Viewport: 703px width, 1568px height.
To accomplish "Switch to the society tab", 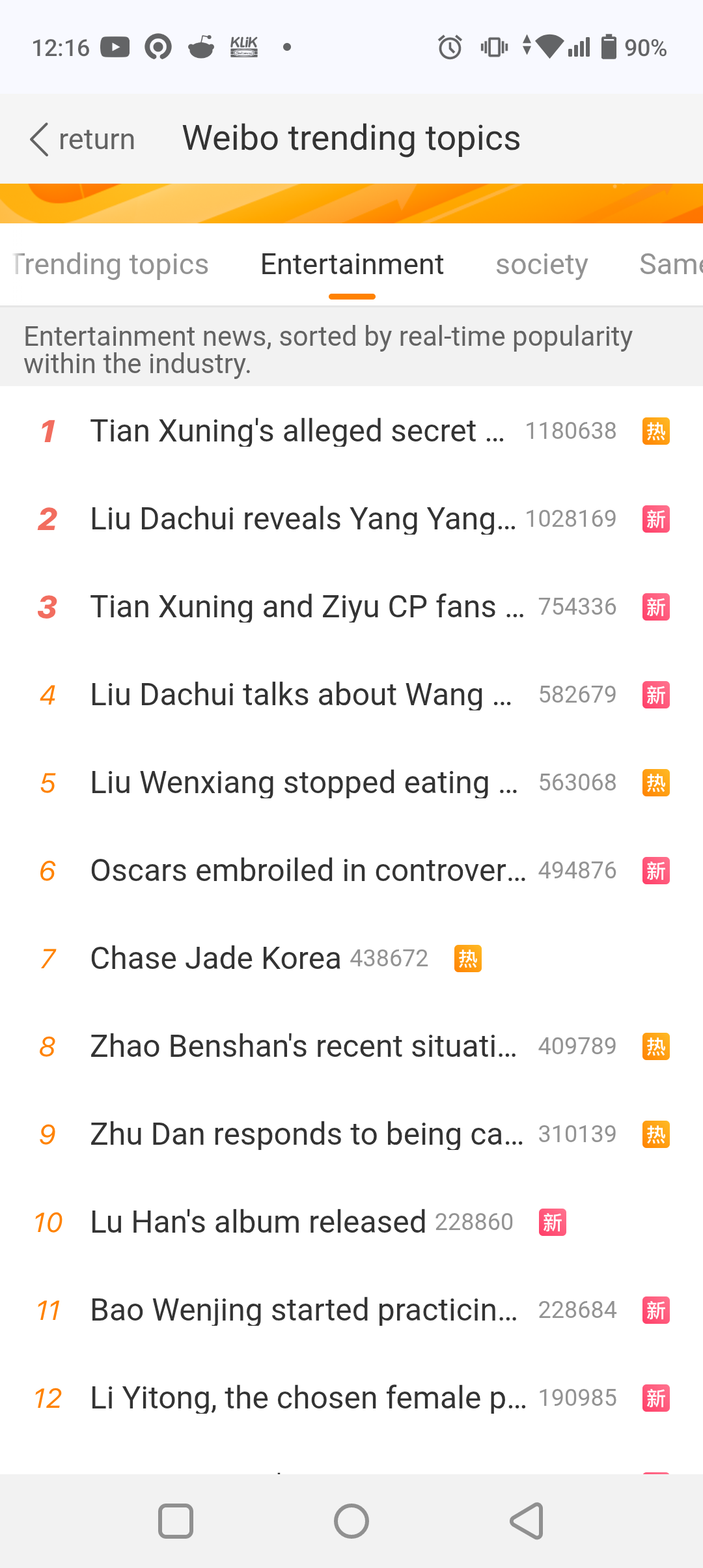I will pyautogui.click(x=542, y=264).
